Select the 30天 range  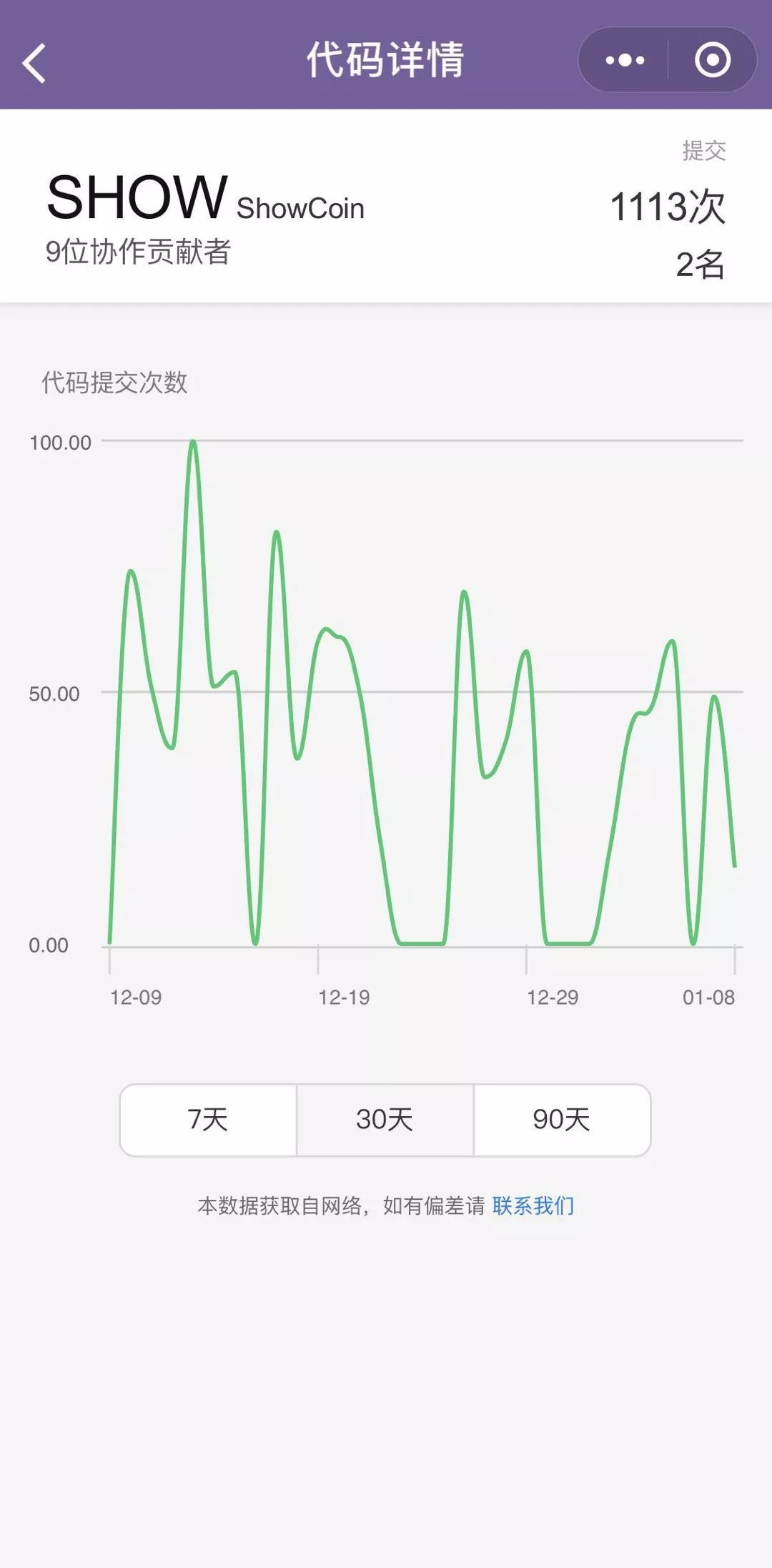(x=385, y=1120)
